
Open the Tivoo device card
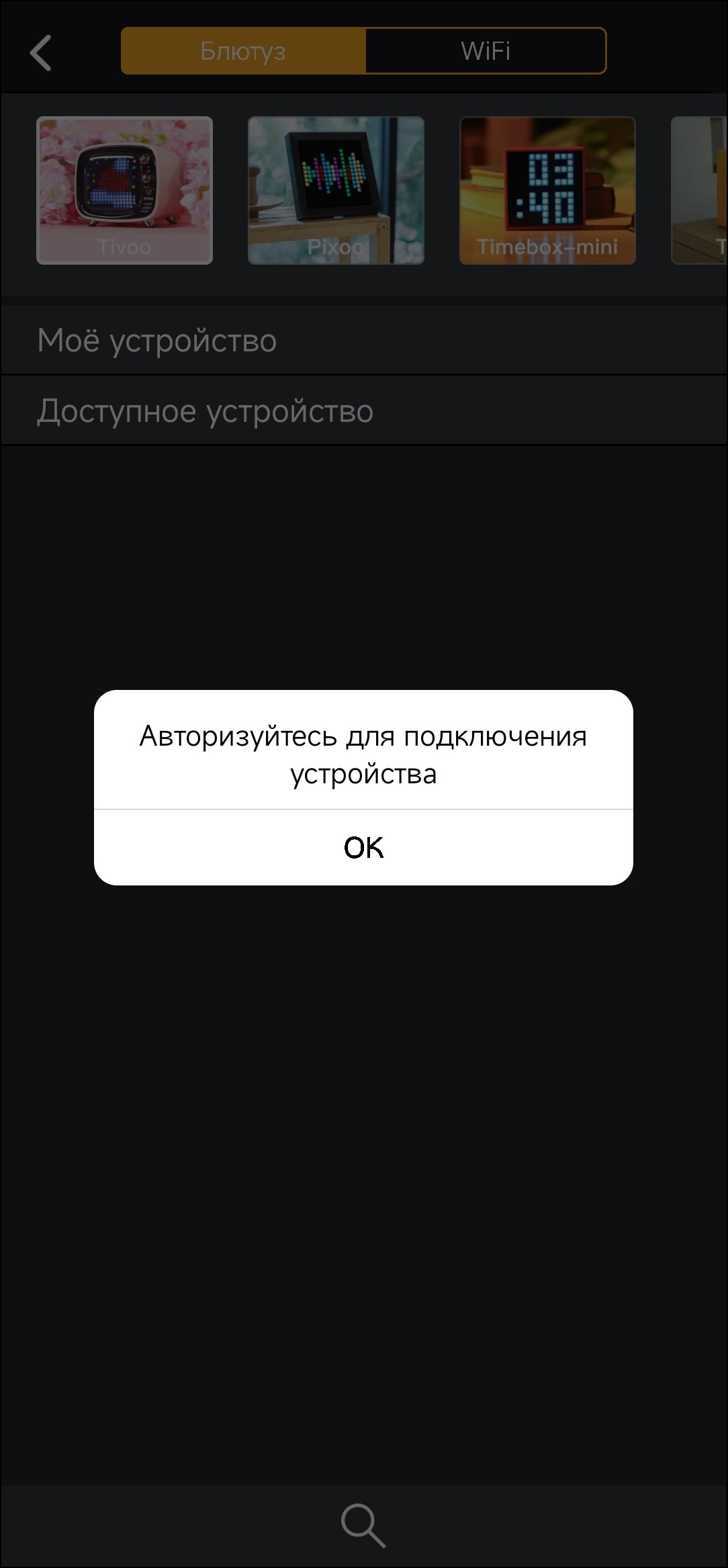pyautogui.click(x=124, y=190)
